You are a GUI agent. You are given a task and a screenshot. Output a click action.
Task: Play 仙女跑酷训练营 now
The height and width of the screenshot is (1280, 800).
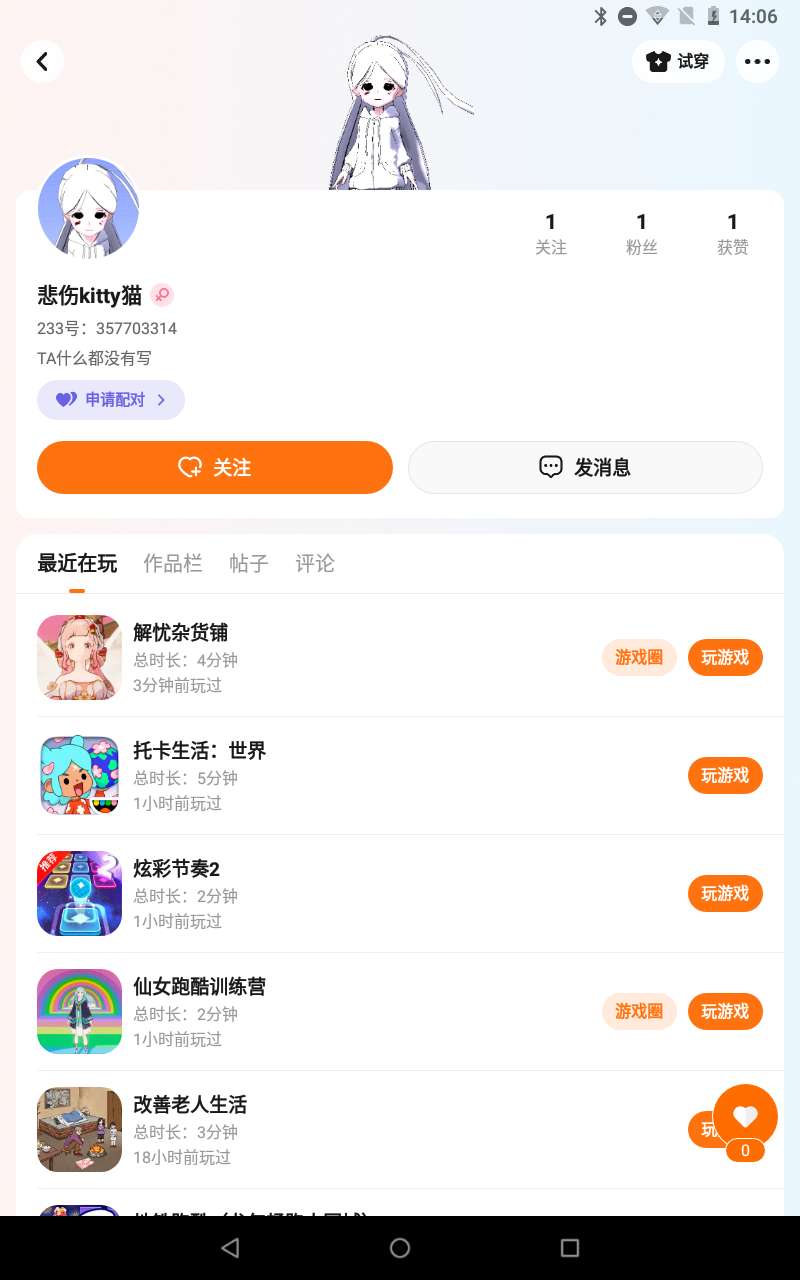pyautogui.click(x=725, y=1012)
